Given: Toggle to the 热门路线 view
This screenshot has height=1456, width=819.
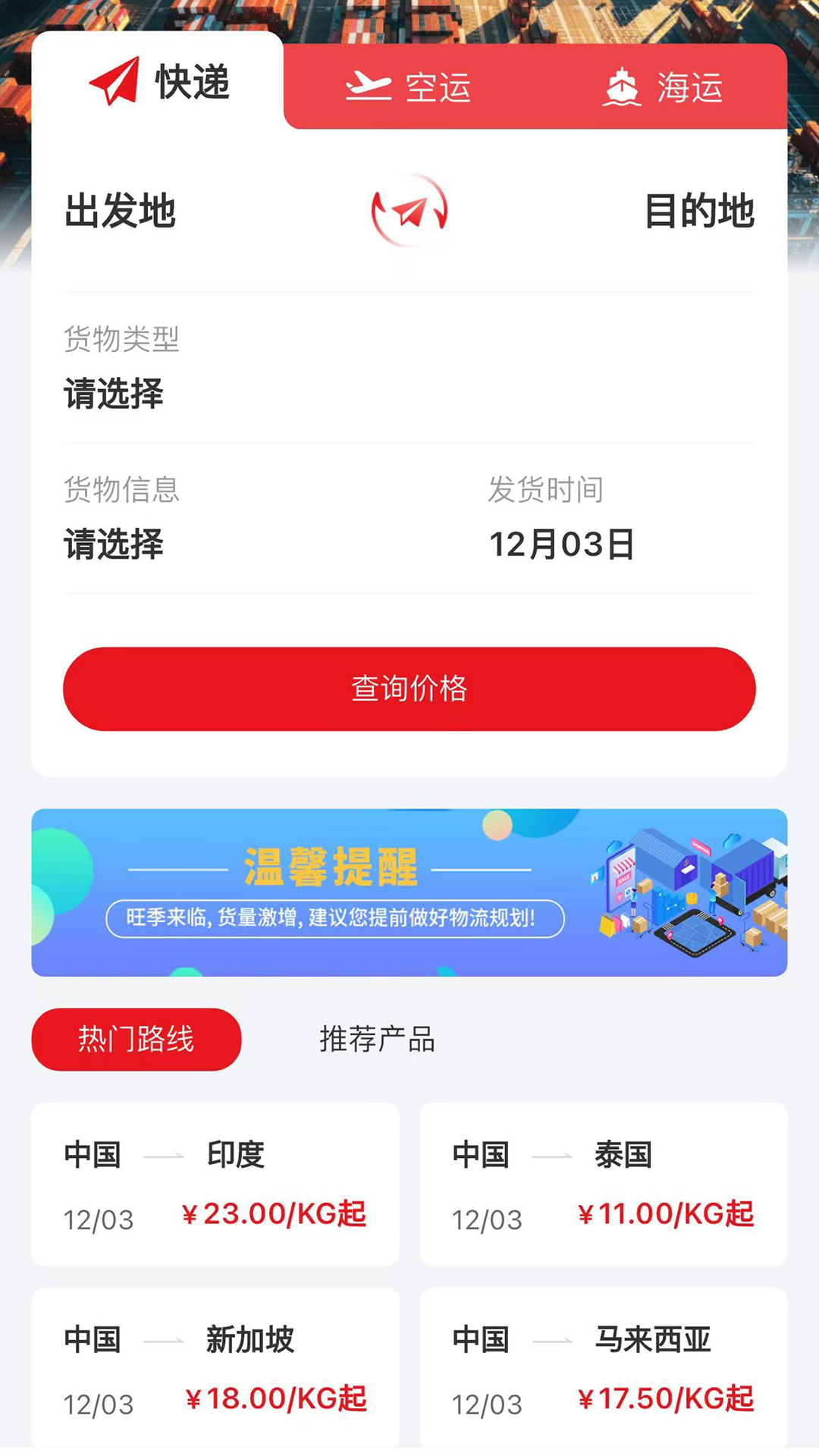Looking at the screenshot, I should [136, 1040].
